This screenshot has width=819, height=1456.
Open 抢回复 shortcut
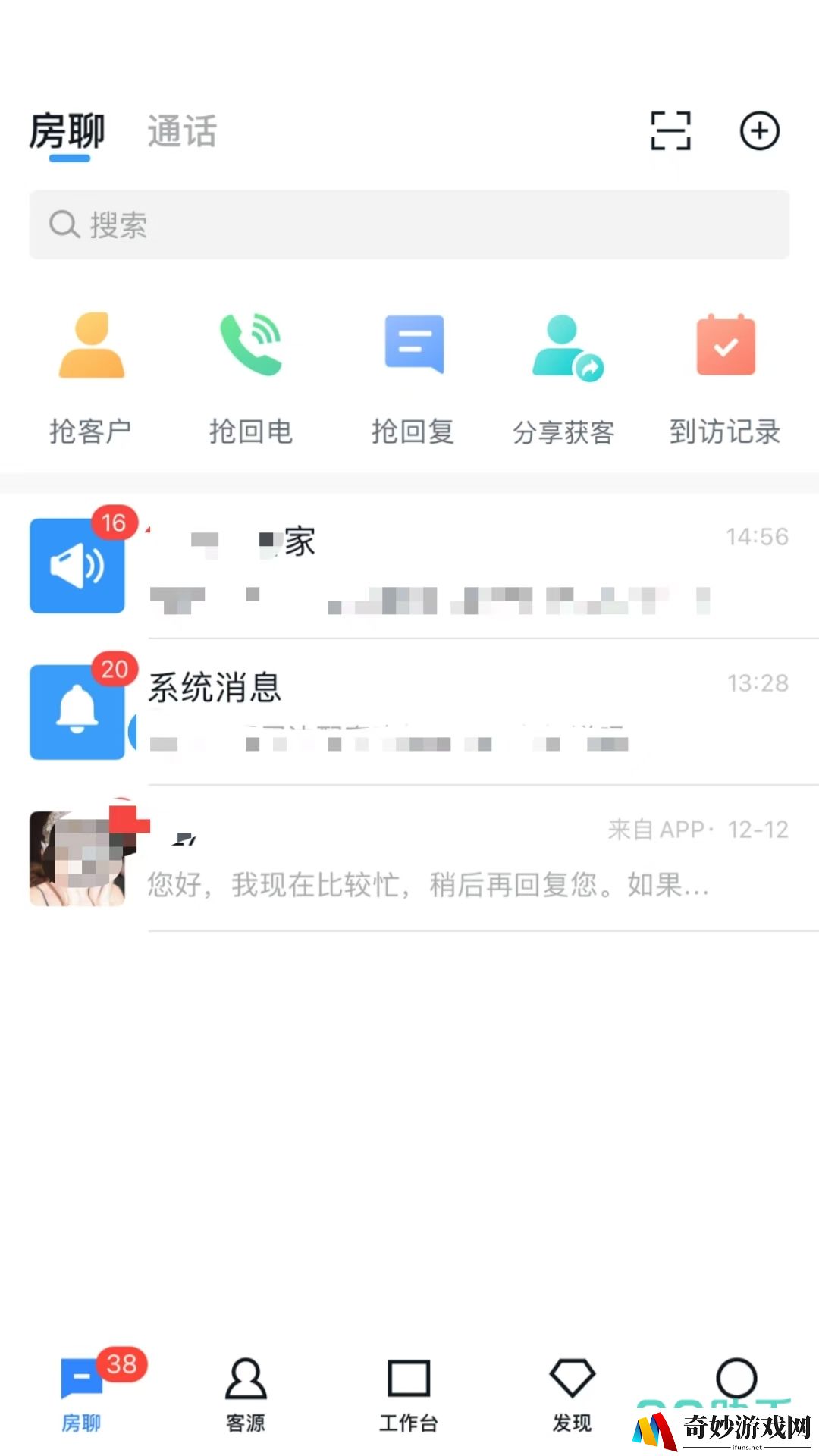[413, 377]
